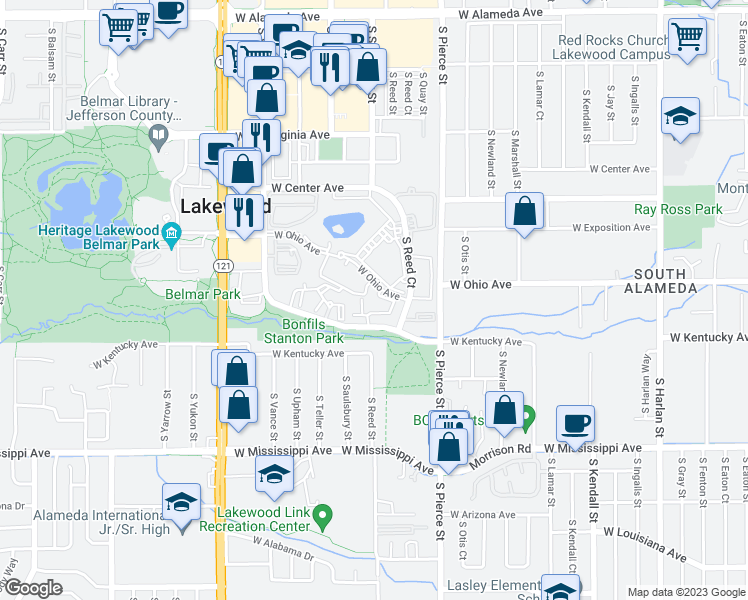Tap the shopping cart marker by Red Rocks Church
Screen dimensions: 748x600
tap(688, 36)
